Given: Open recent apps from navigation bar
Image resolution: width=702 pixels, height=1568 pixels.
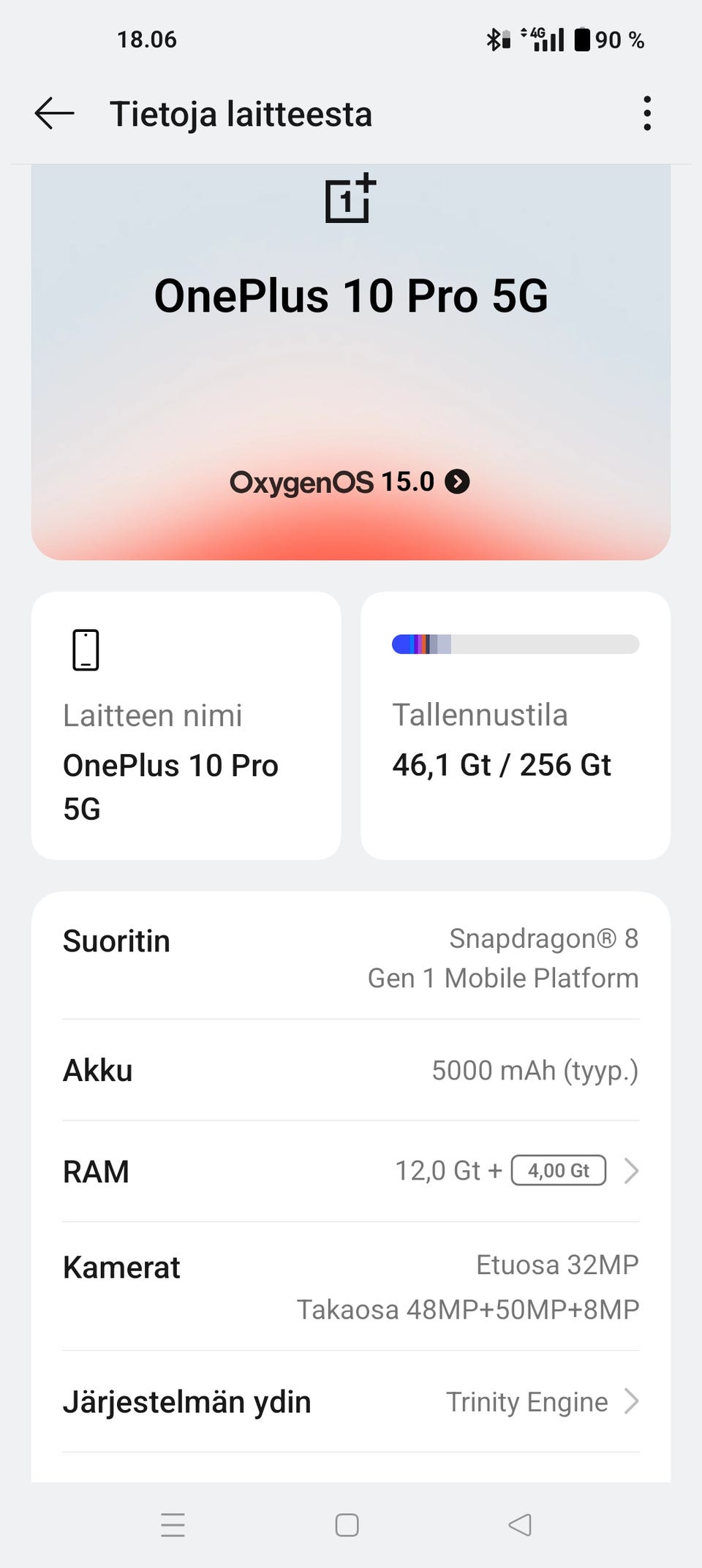Looking at the screenshot, I should click(173, 1525).
